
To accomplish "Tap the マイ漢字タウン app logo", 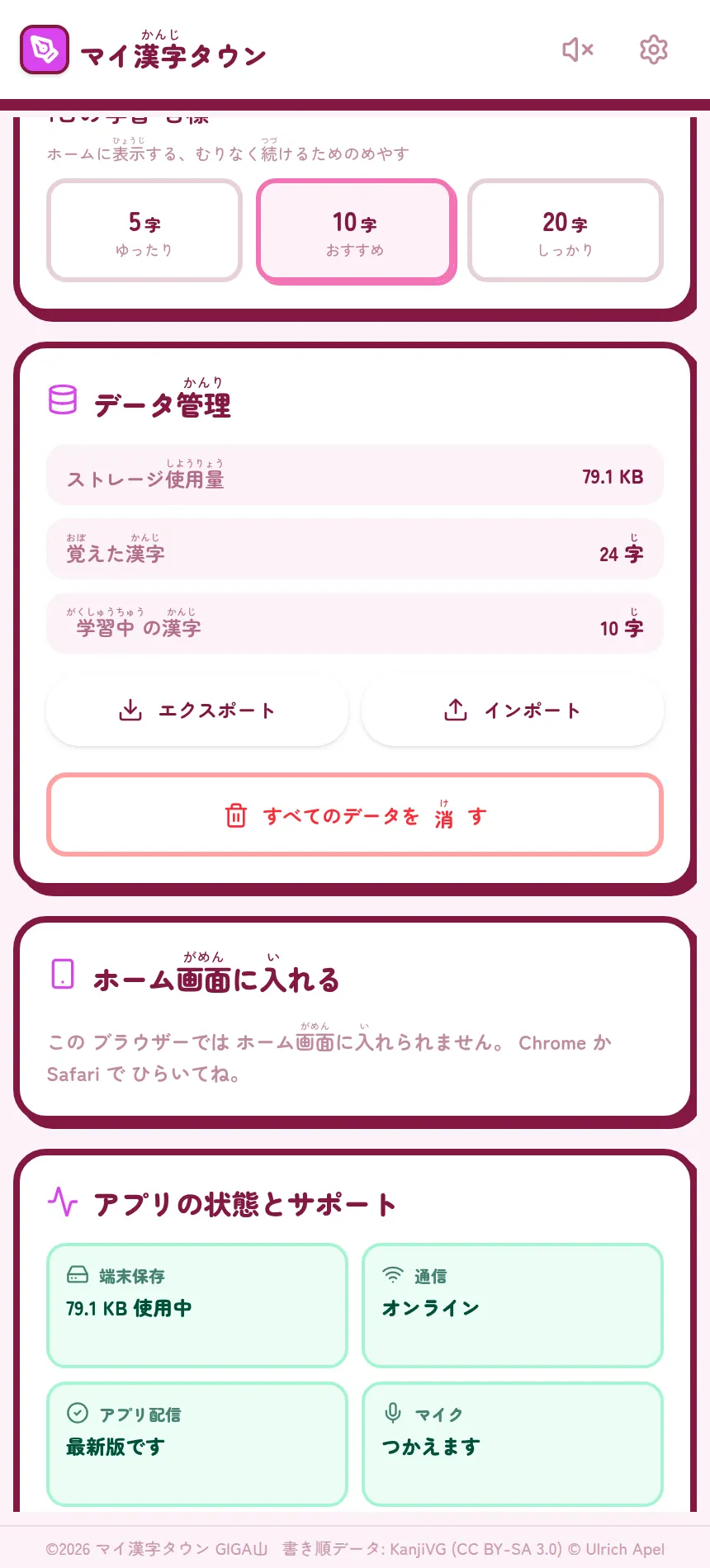I will click(x=45, y=50).
